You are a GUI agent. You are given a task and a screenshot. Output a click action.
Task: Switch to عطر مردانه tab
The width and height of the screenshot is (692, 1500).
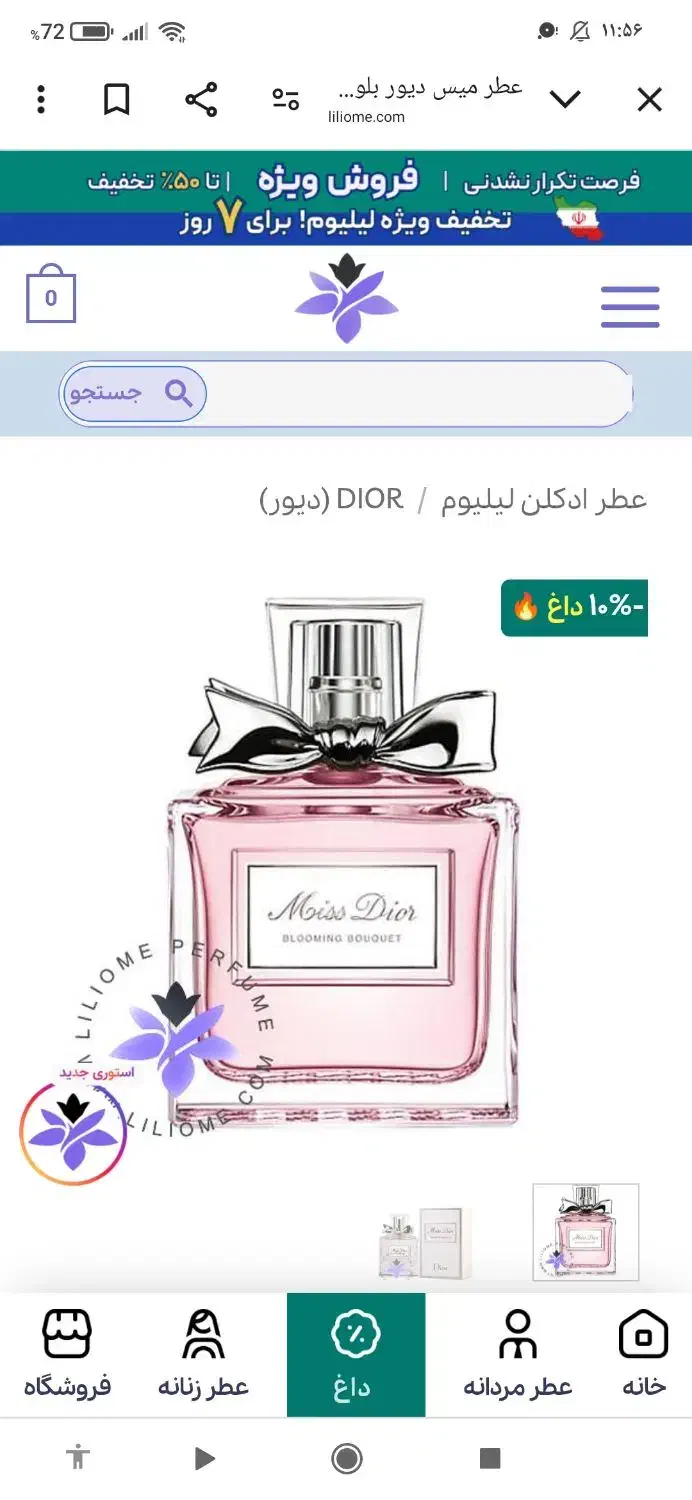518,1354
